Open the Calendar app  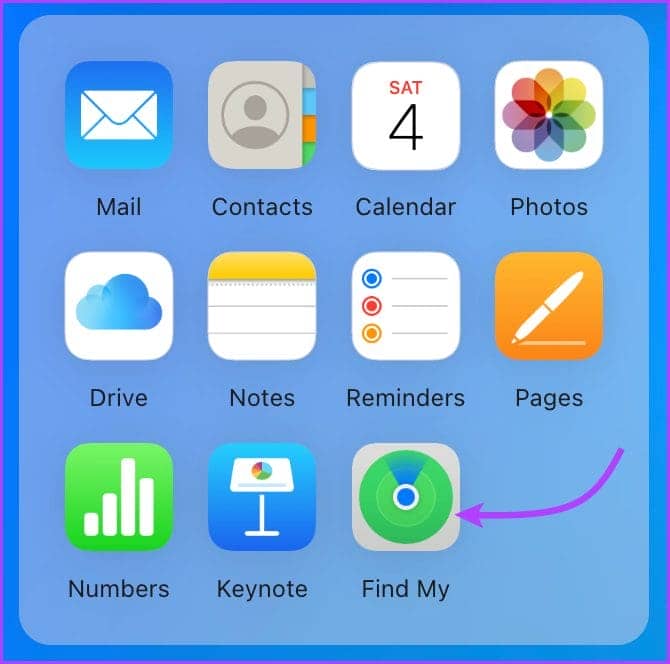pyautogui.click(x=405, y=115)
